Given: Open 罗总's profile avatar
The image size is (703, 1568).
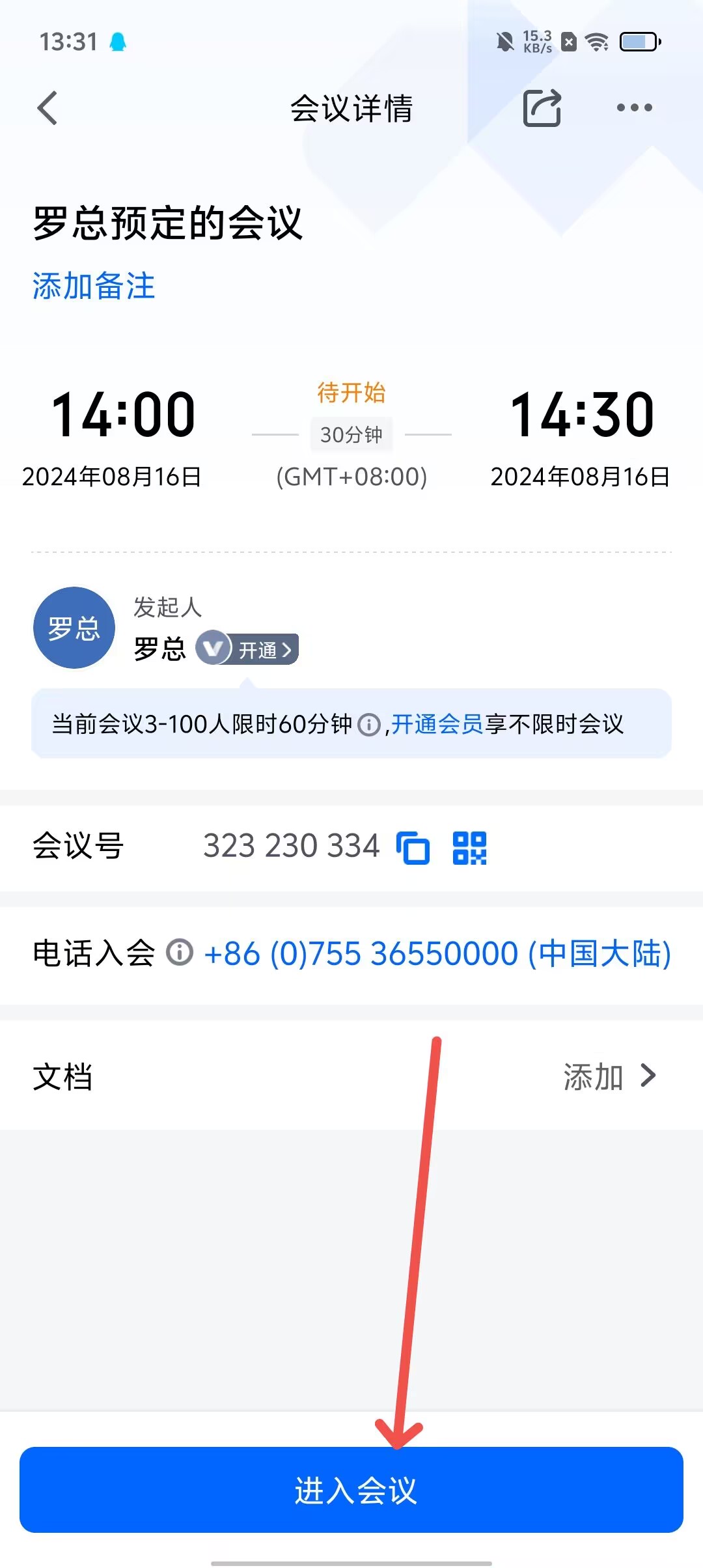Looking at the screenshot, I should pos(74,628).
